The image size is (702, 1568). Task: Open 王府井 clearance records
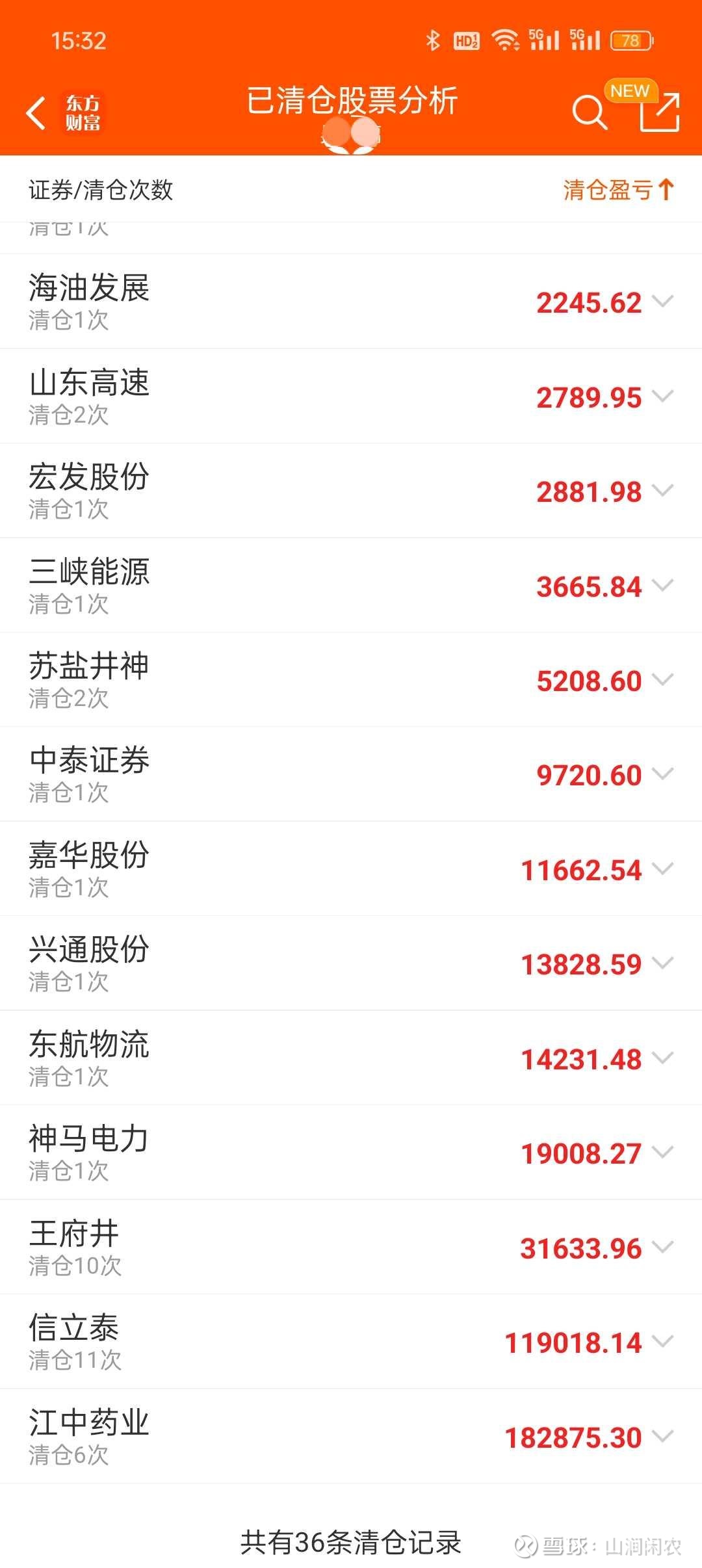point(351,1248)
